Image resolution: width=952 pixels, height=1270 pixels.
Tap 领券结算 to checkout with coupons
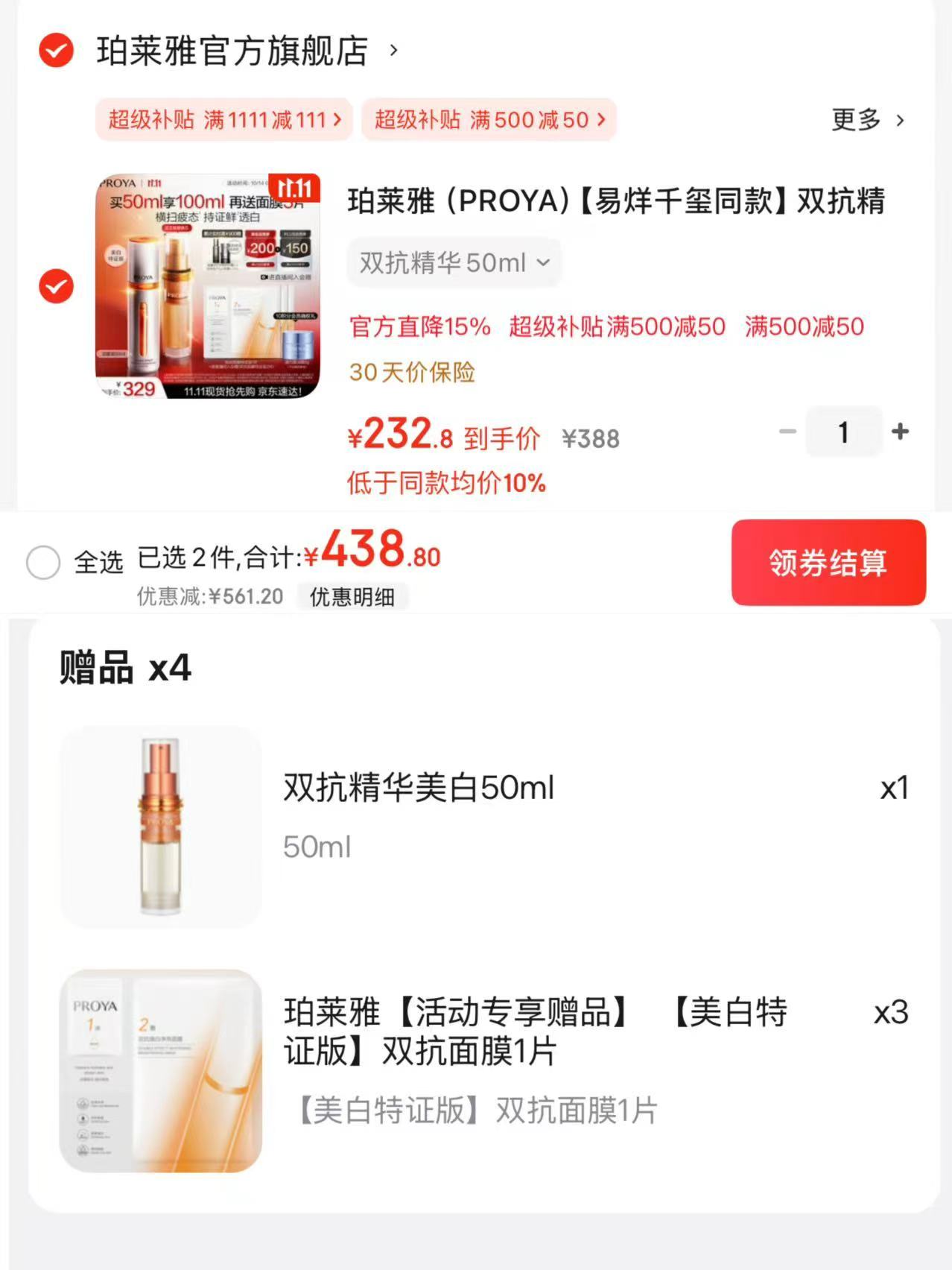tap(828, 564)
